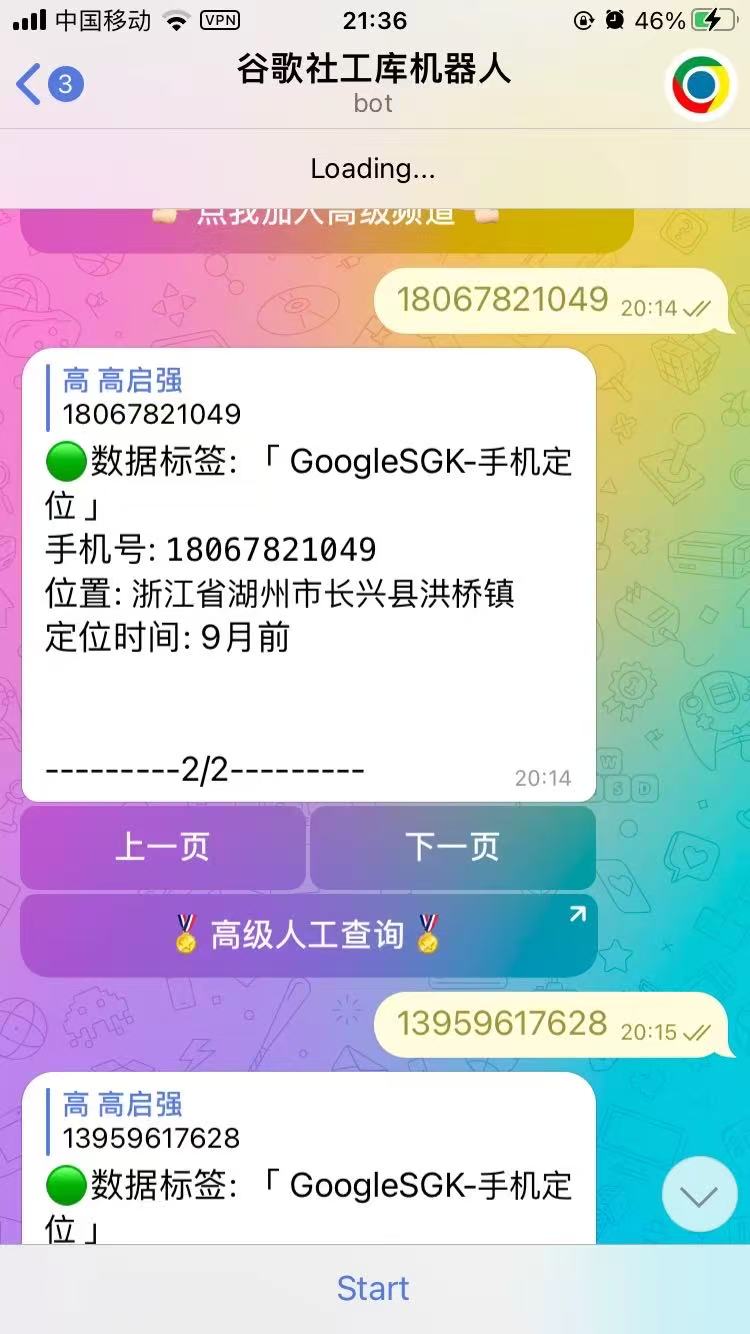Open the bot's profile avatar
Viewport: 750px width, 1334px height.
coord(700,85)
